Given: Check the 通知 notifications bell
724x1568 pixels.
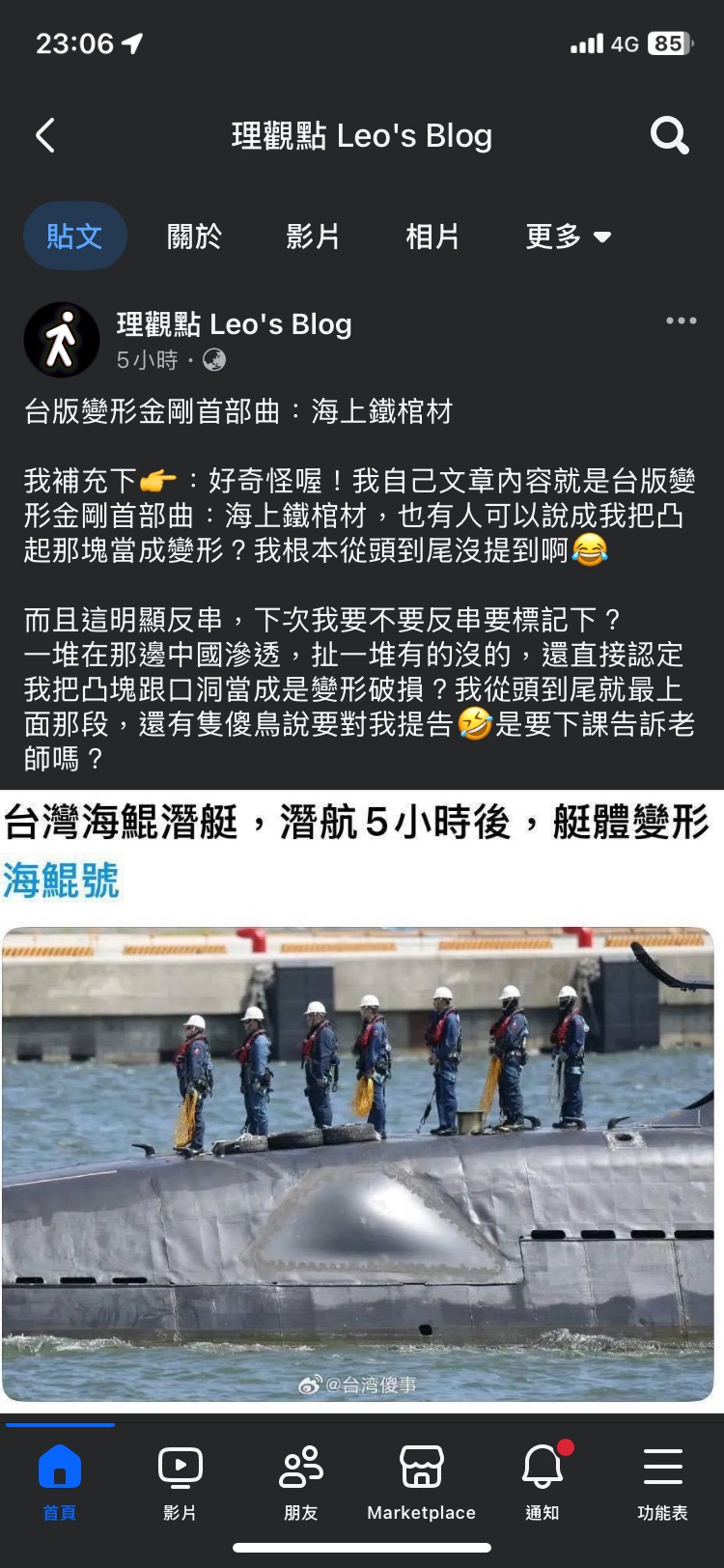Looking at the screenshot, I should 543,1482.
